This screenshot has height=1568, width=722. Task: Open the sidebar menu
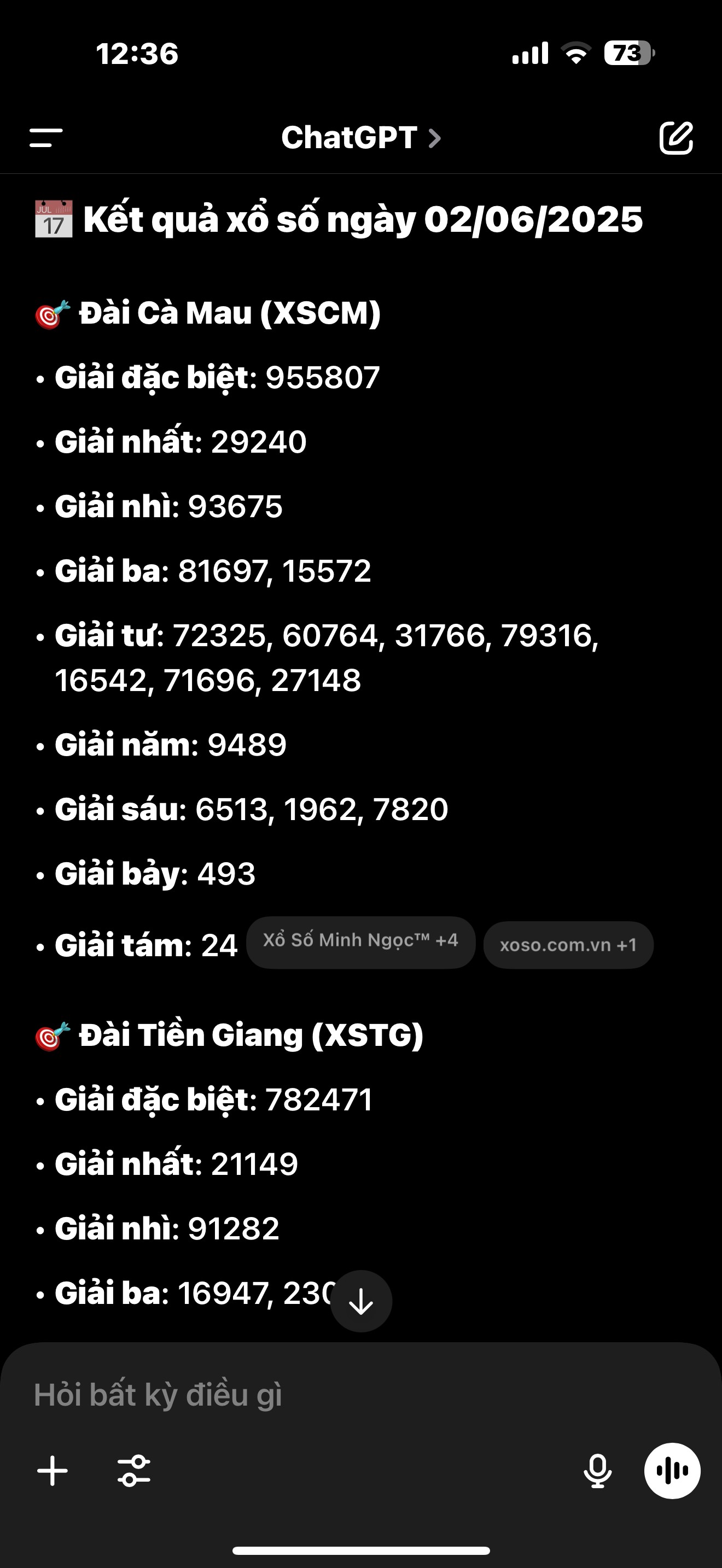(x=45, y=138)
